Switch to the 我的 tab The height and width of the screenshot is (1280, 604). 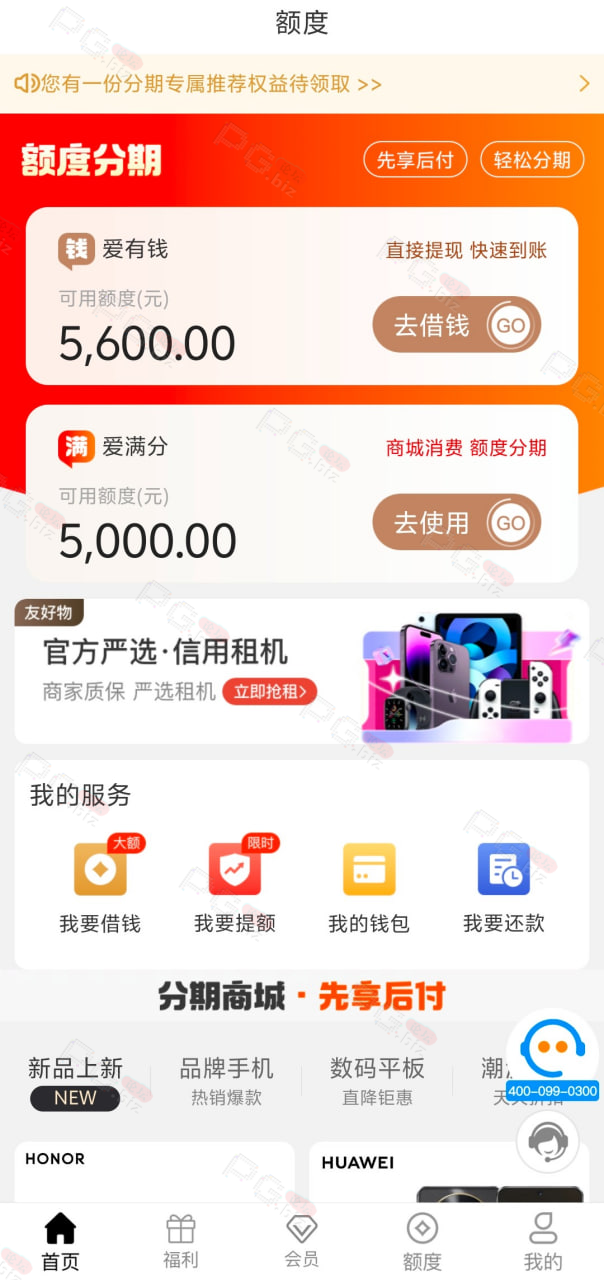point(543,1242)
